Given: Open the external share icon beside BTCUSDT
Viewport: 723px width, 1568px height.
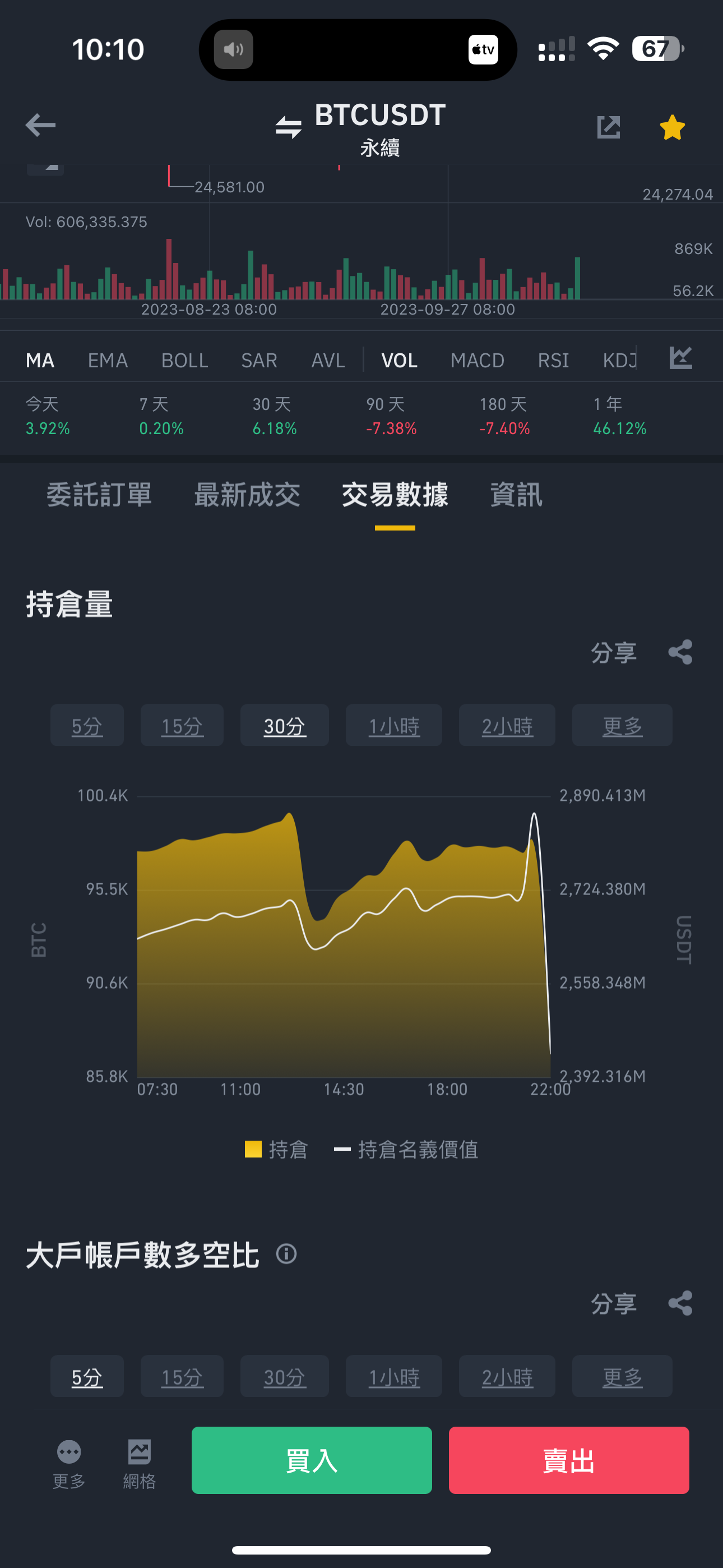Looking at the screenshot, I should [609, 127].
